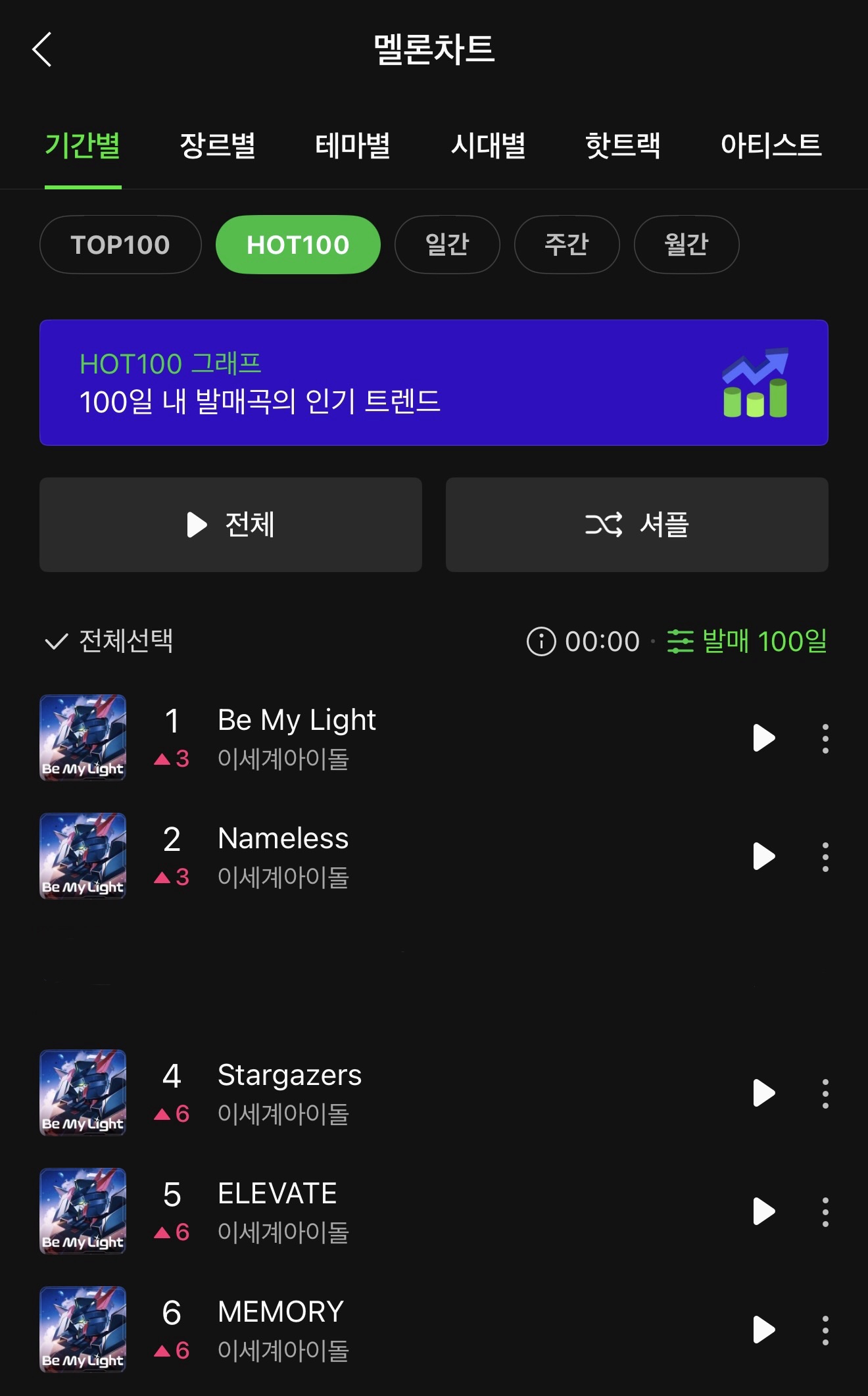Play the song Stargazers
This screenshot has height=1396, width=868.
(763, 1093)
